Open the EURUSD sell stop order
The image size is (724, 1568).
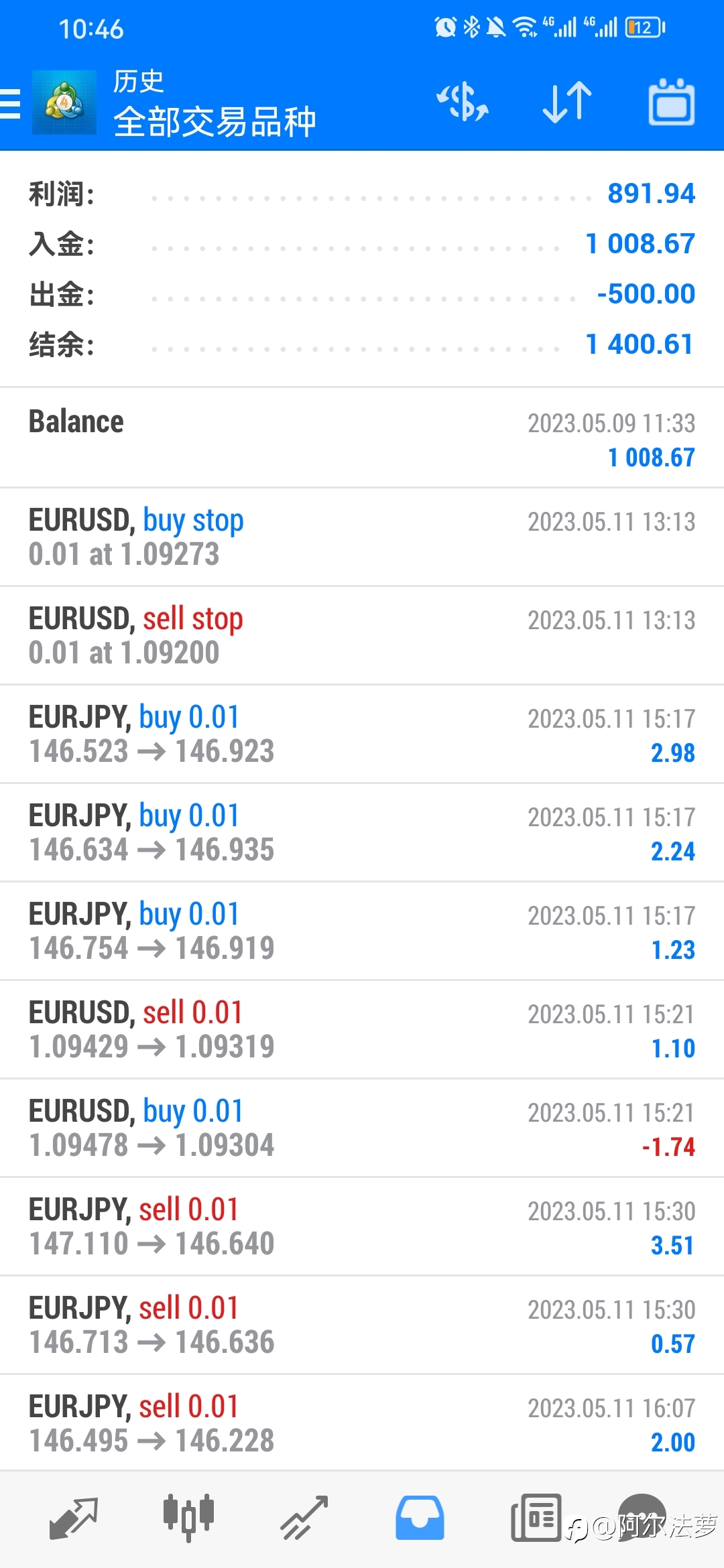point(362,635)
